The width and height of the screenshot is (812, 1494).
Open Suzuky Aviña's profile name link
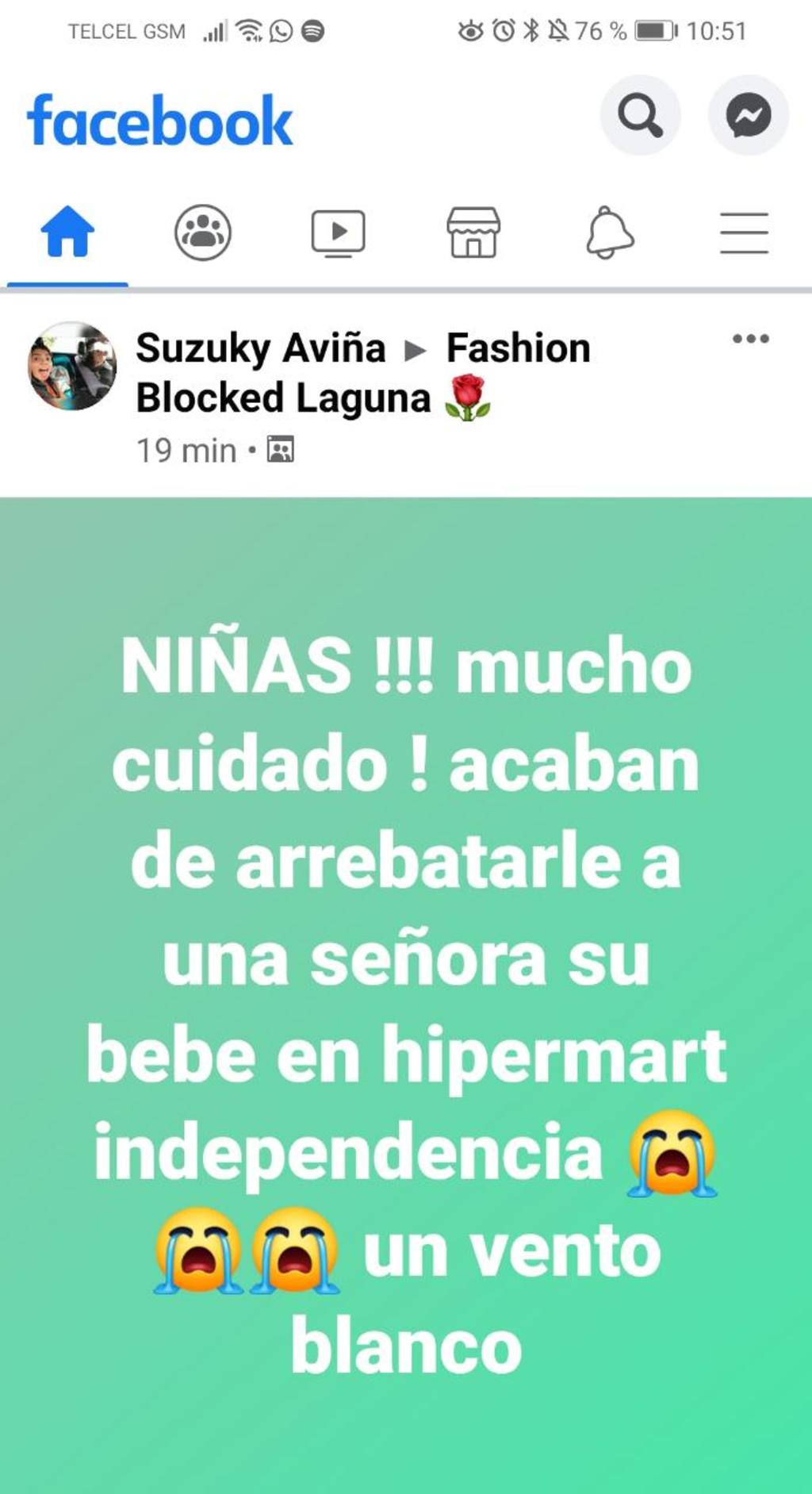click(x=260, y=348)
